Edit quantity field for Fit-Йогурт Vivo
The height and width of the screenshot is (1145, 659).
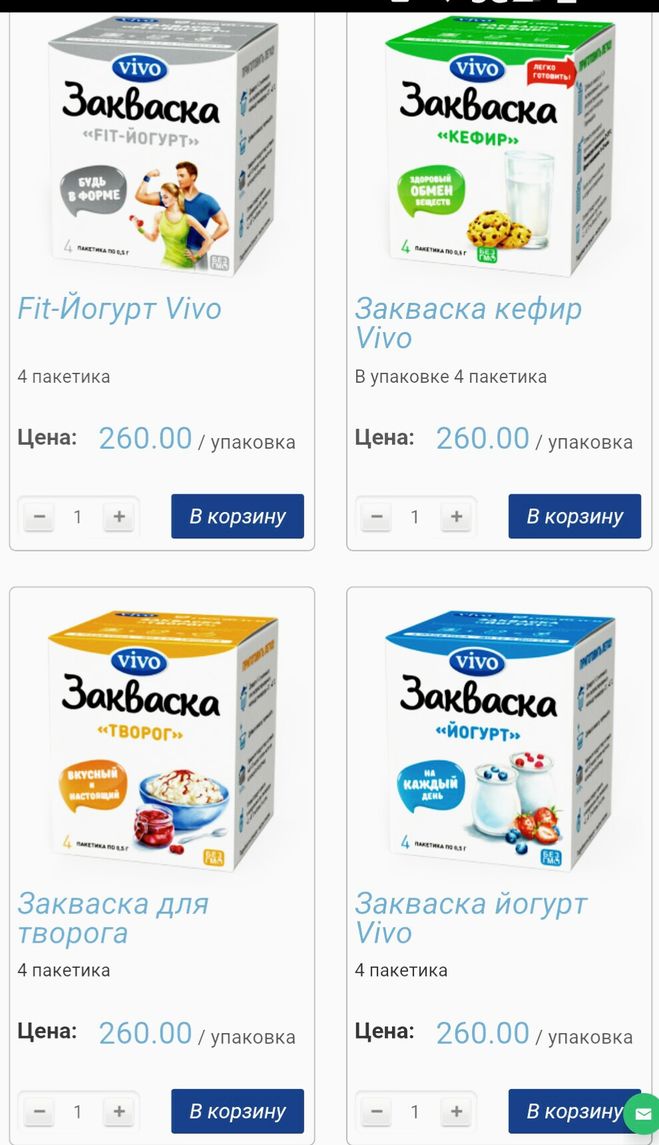[x=78, y=517]
